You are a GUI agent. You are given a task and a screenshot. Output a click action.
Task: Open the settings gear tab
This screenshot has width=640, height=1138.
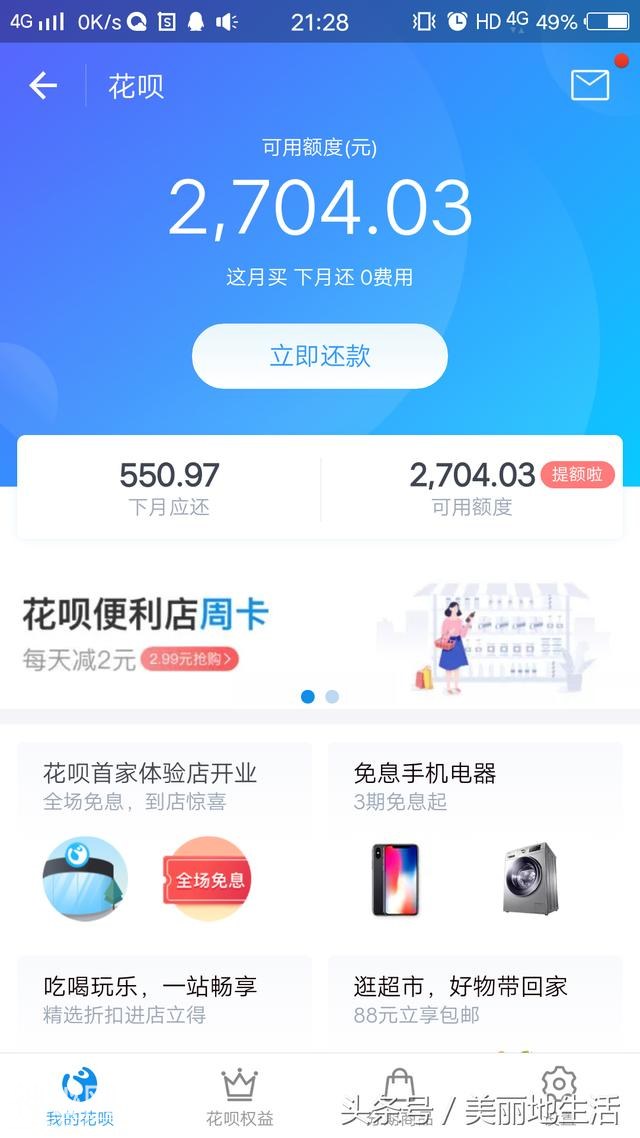[x=559, y=1092]
